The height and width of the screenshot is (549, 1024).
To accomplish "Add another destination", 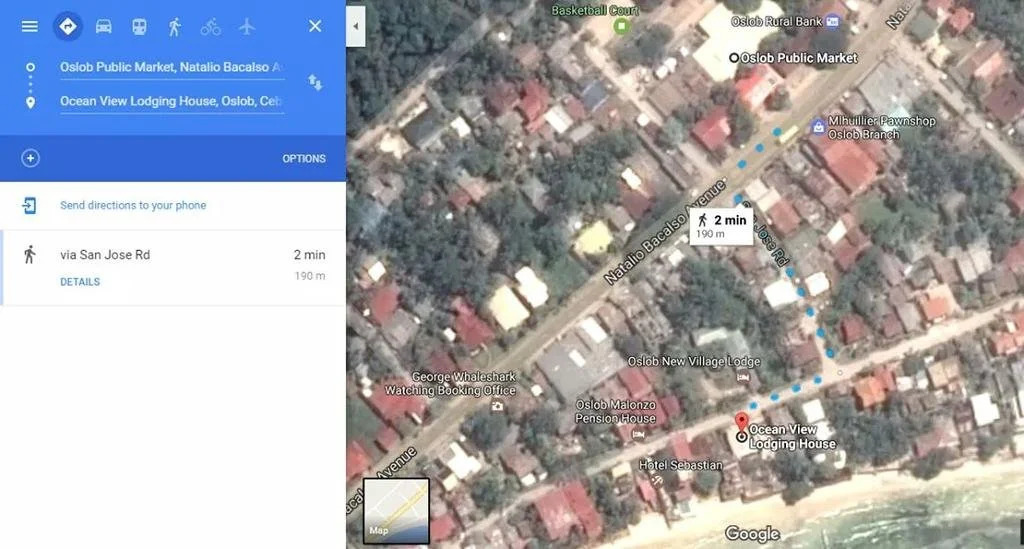I will click(30, 158).
